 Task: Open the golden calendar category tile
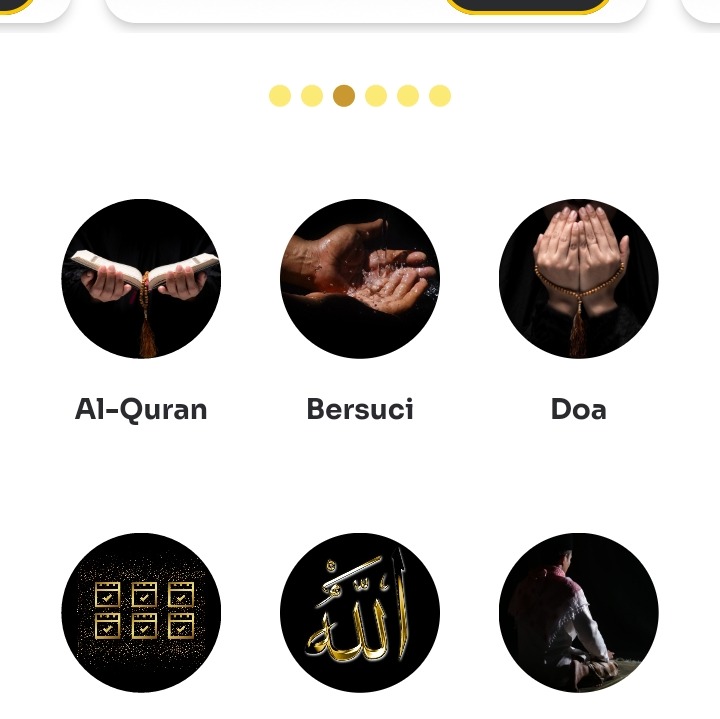click(x=141, y=612)
